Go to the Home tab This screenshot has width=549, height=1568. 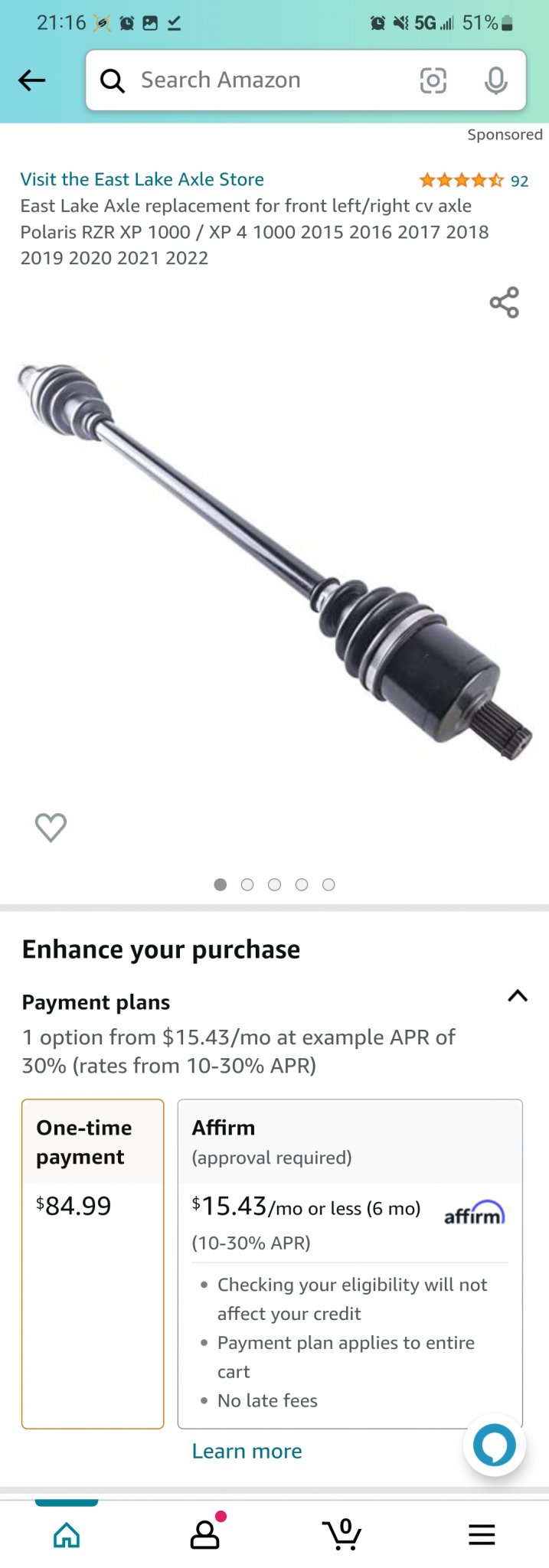[67, 1534]
